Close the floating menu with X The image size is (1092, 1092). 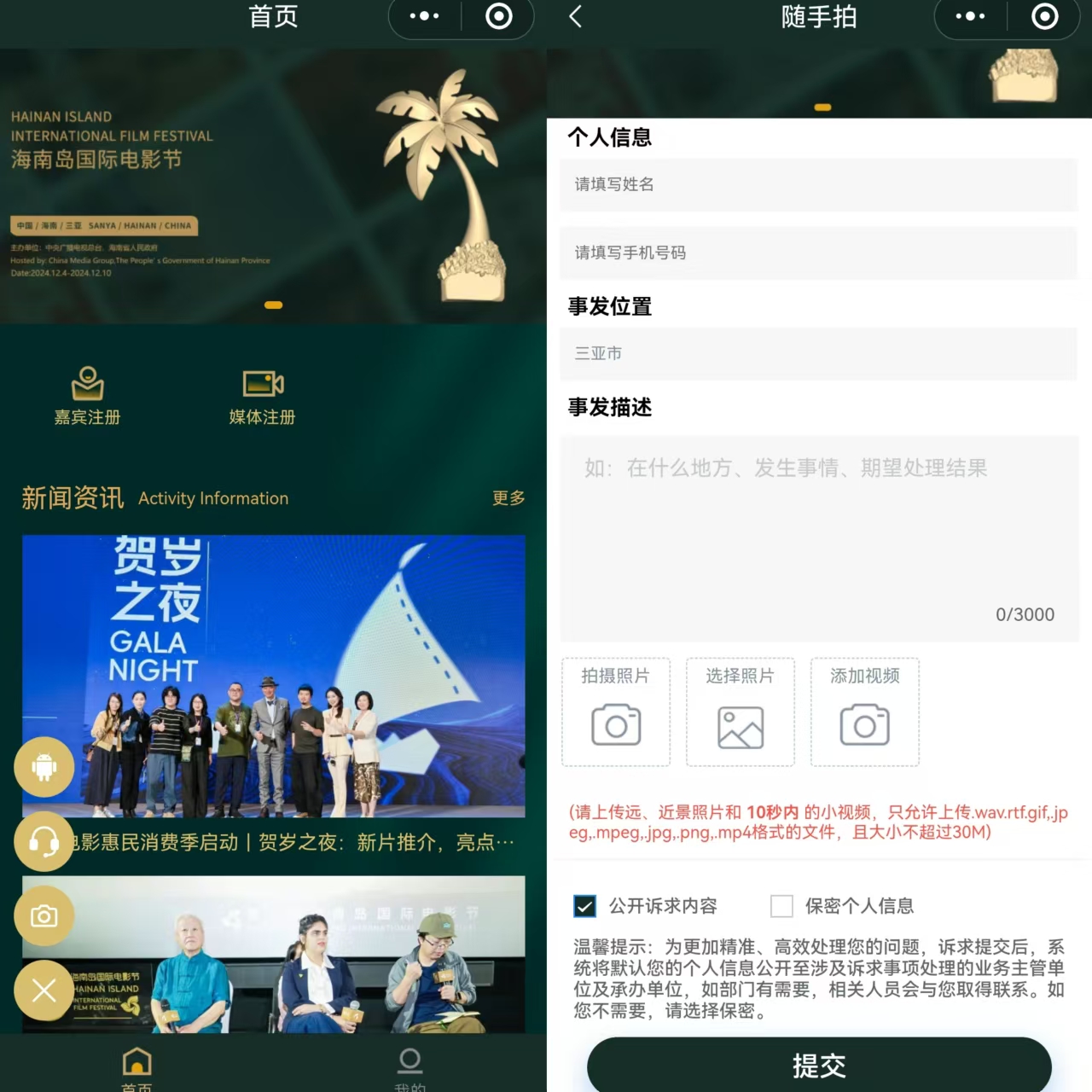44,990
